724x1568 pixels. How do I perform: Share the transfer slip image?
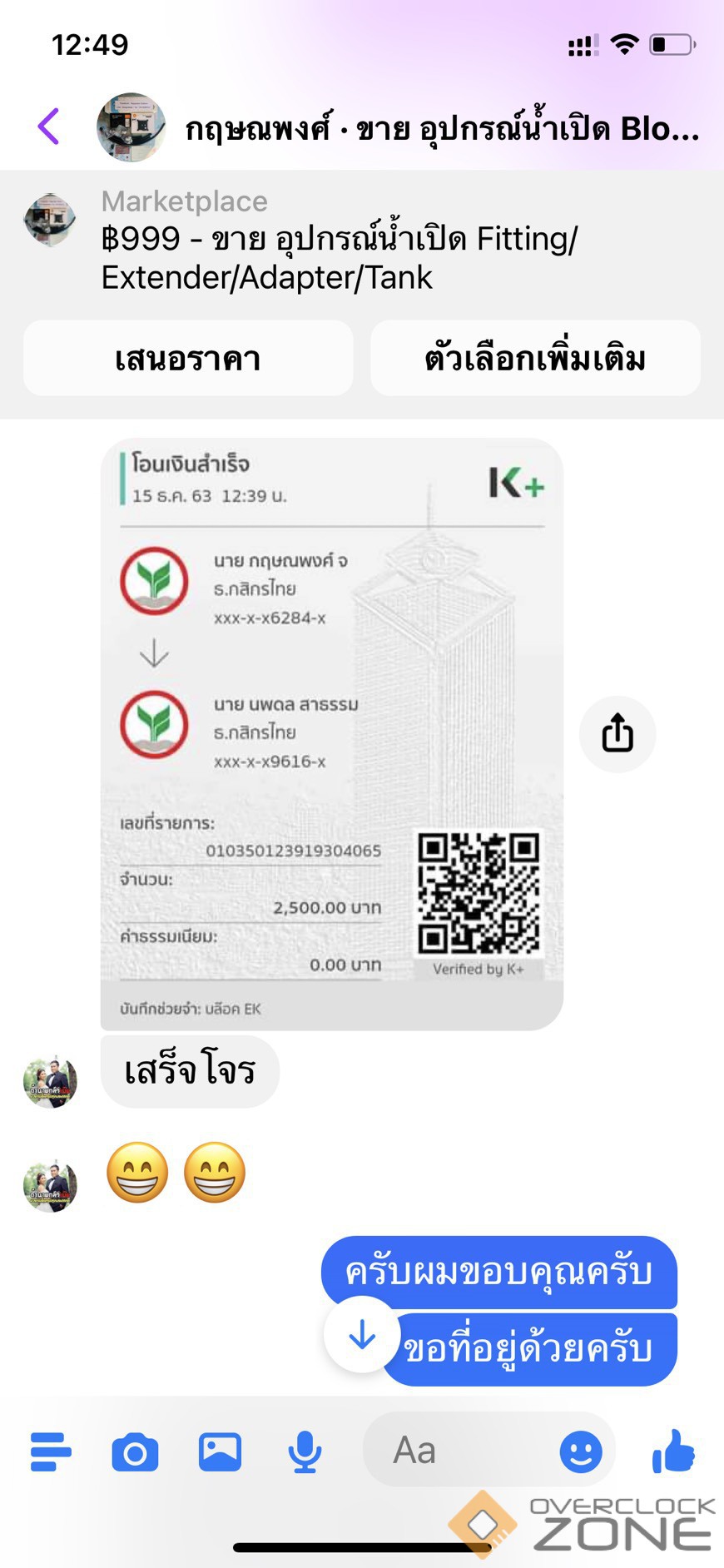click(617, 734)
